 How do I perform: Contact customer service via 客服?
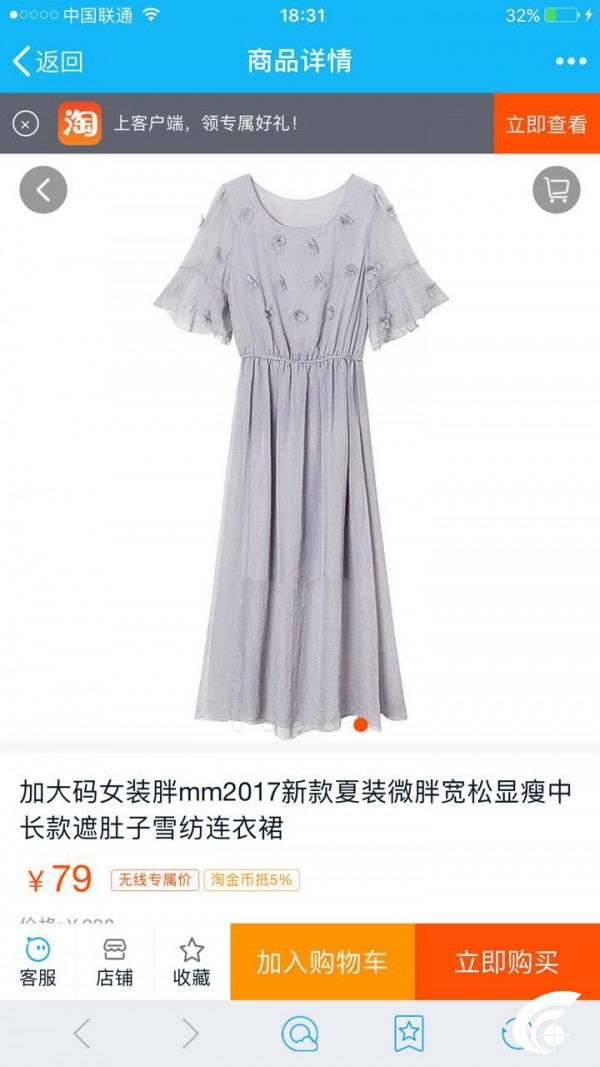(38, 962)
